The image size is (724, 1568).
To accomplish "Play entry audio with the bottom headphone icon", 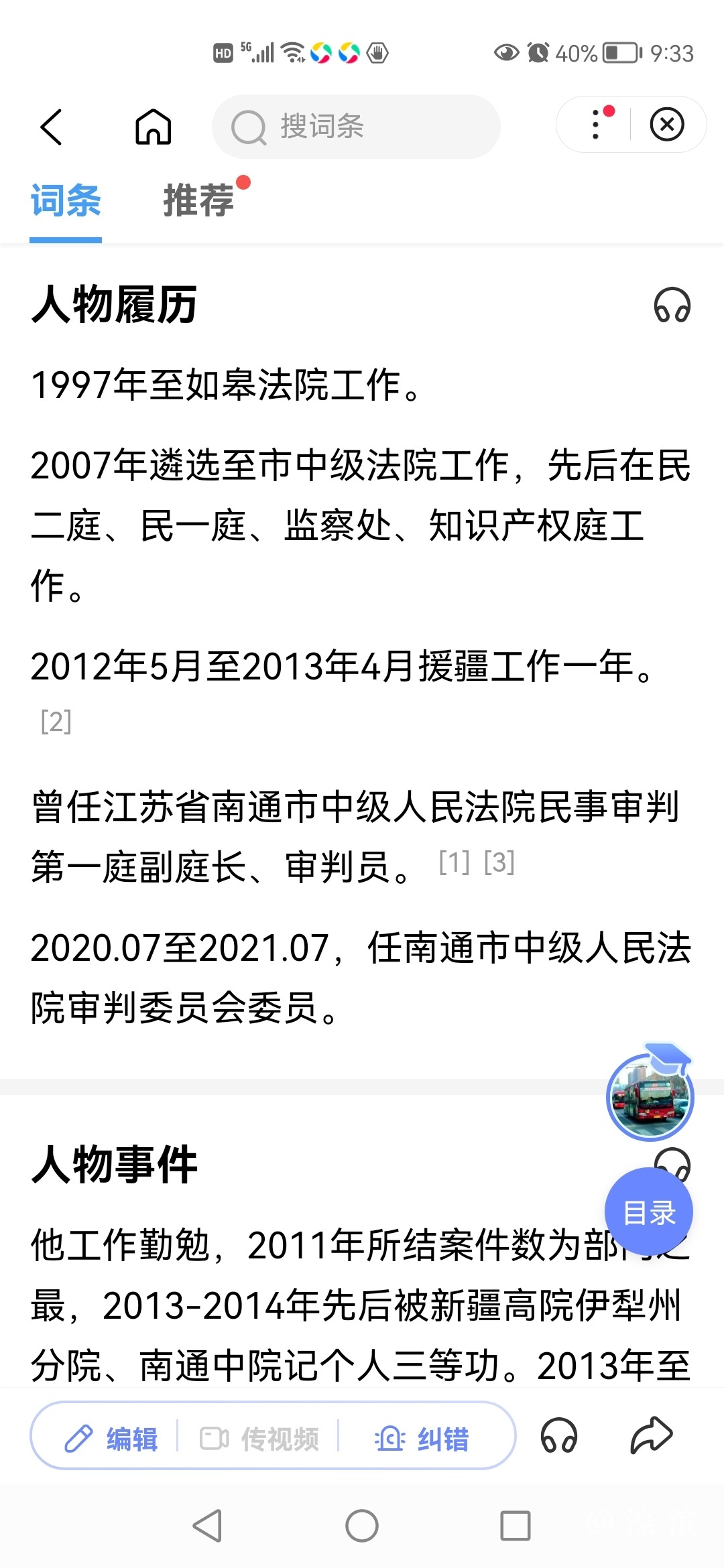I will [559, 1436].
